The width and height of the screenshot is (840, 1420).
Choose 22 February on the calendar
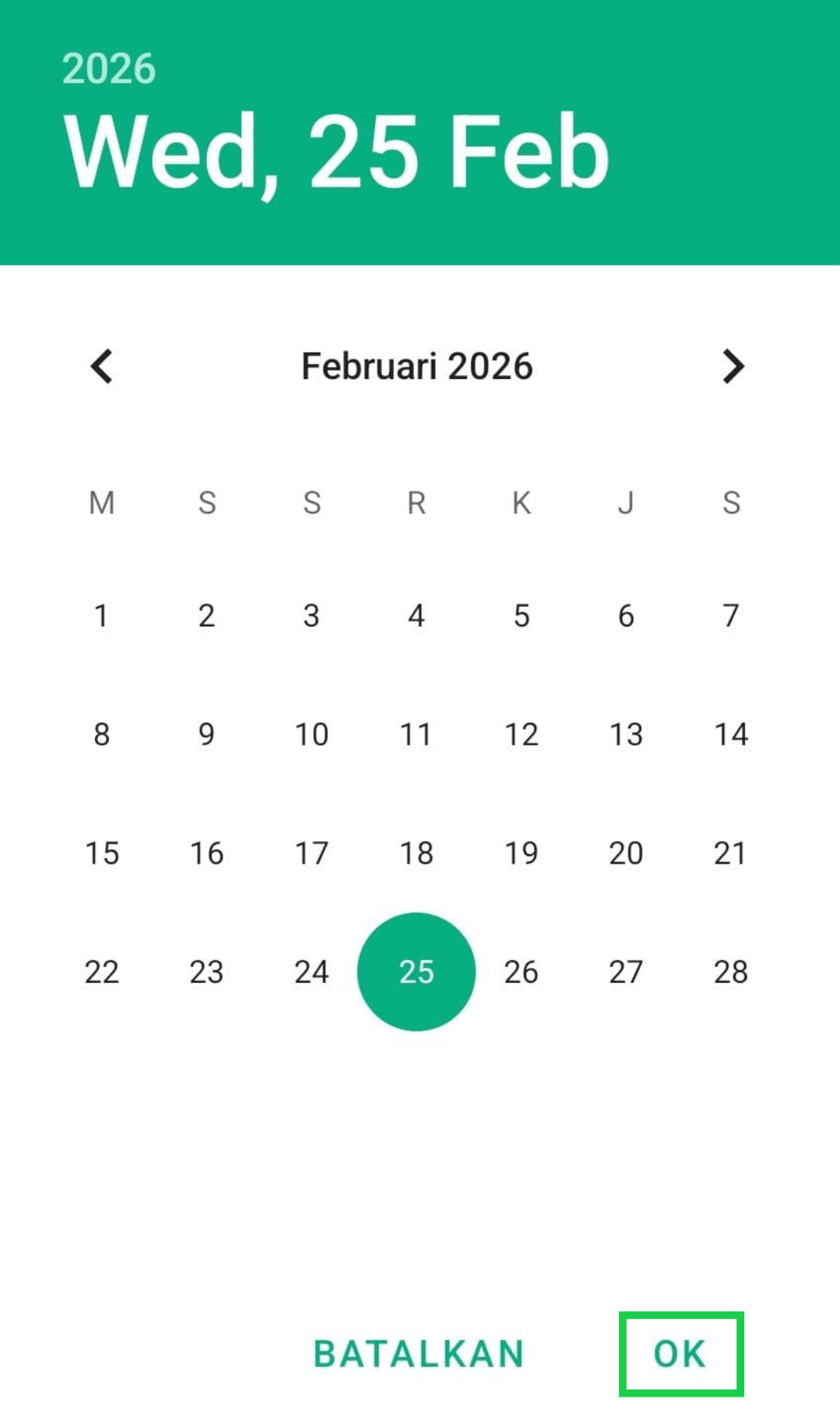click(x=102, y=972)
